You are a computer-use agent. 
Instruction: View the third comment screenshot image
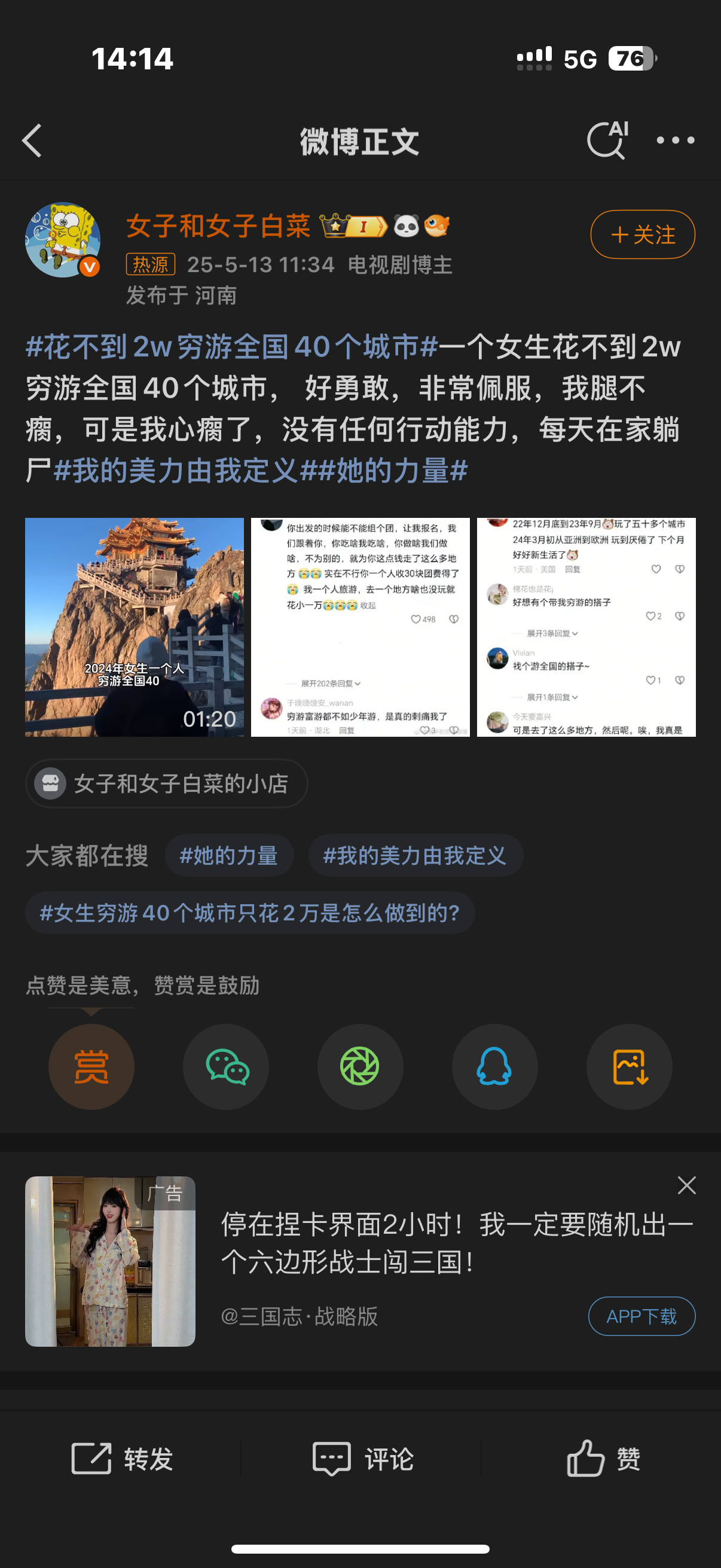(586, 627)
